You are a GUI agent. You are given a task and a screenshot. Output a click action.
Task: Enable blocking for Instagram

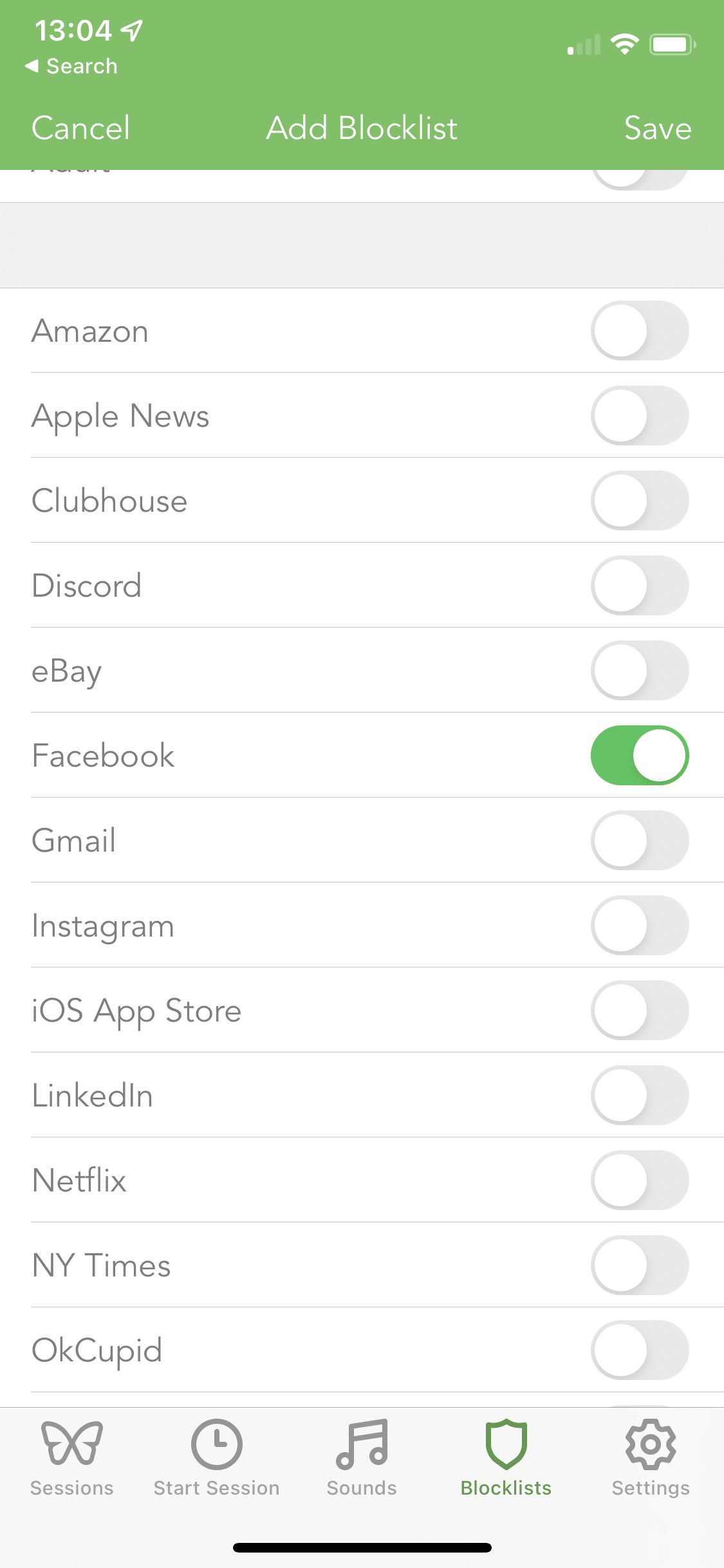tap(640, 926)
